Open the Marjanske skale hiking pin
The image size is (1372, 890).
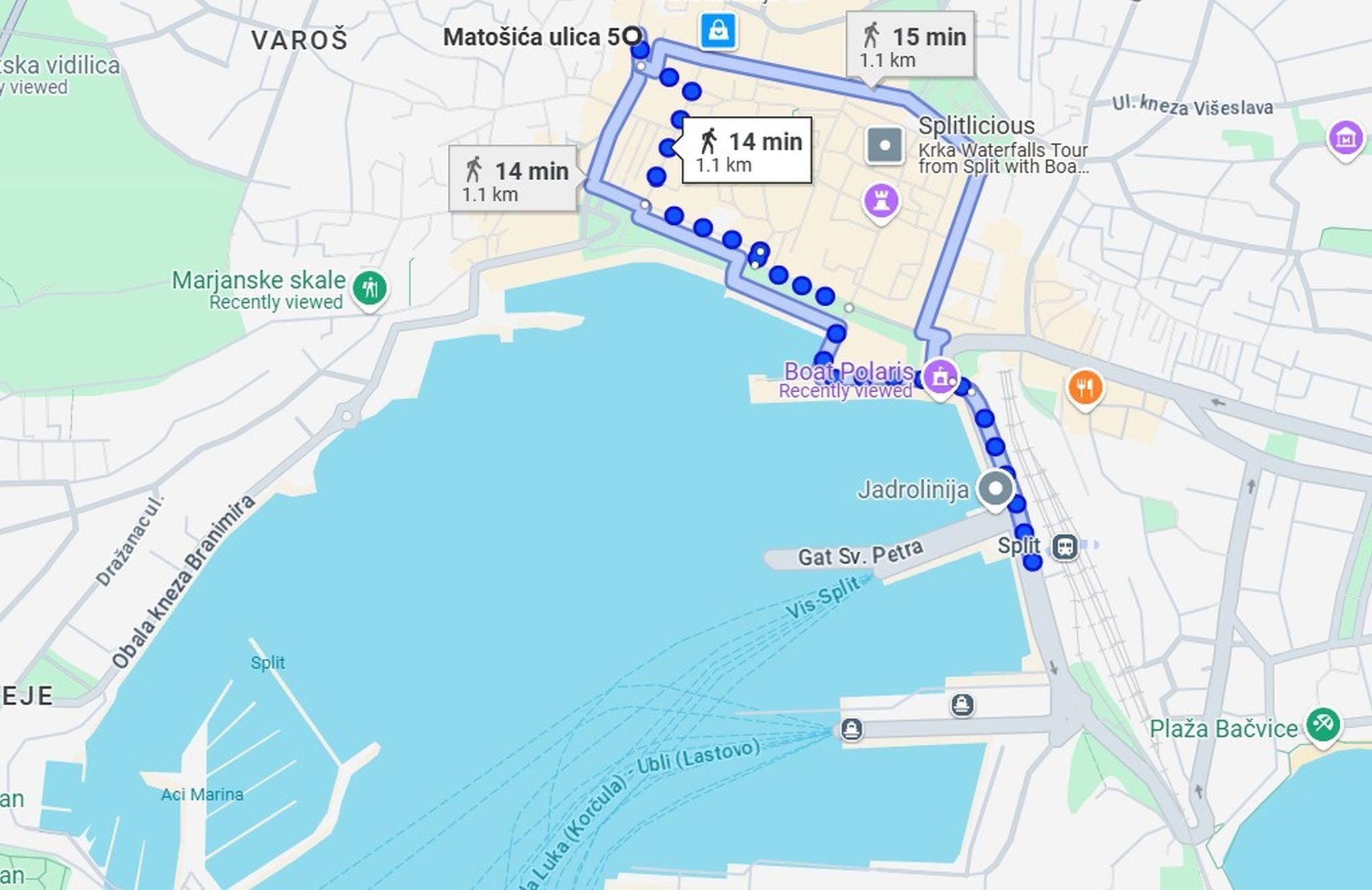pyautogui.click(x=369, y=289)
